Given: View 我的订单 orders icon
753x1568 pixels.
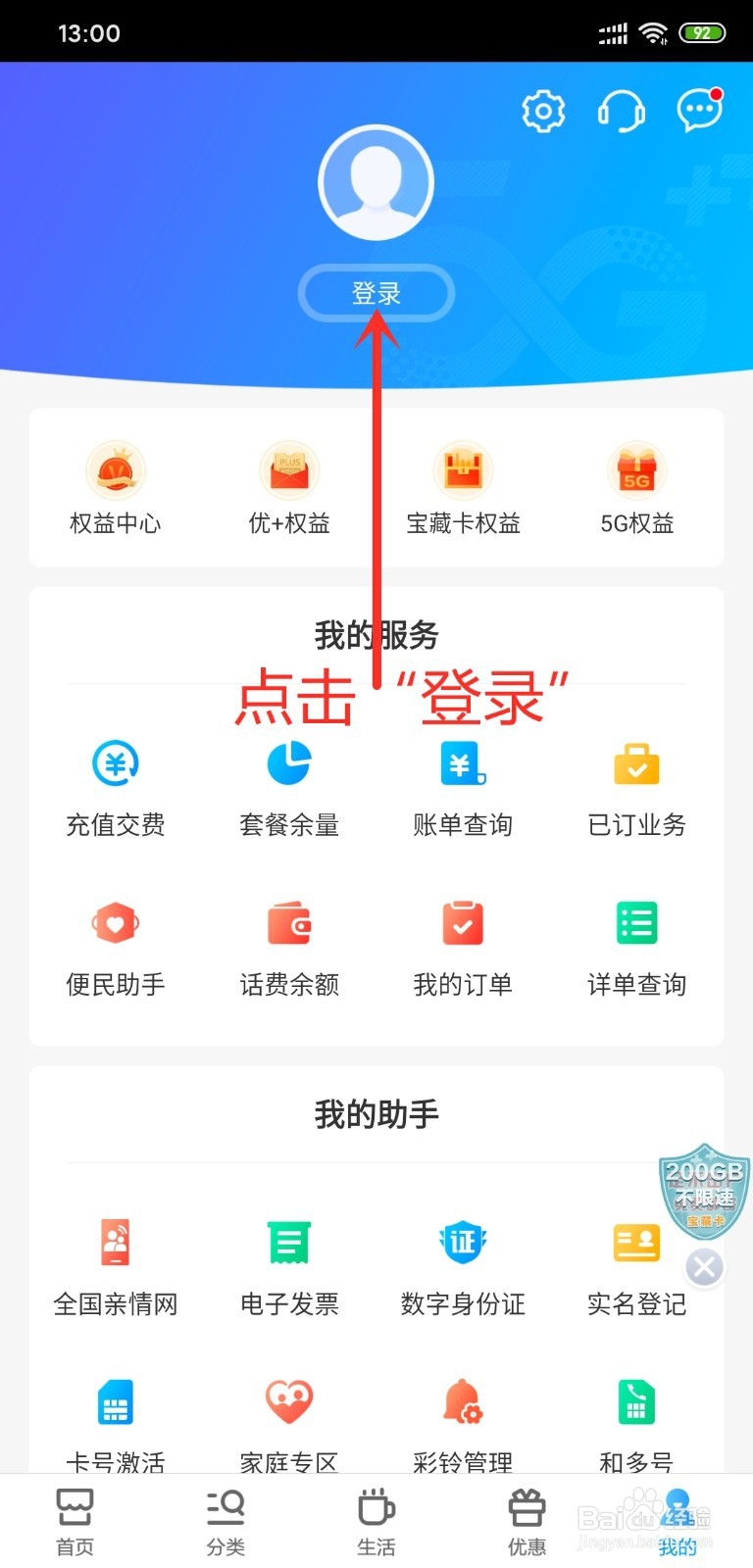Looking at the screenshot, I should point(462,922).
